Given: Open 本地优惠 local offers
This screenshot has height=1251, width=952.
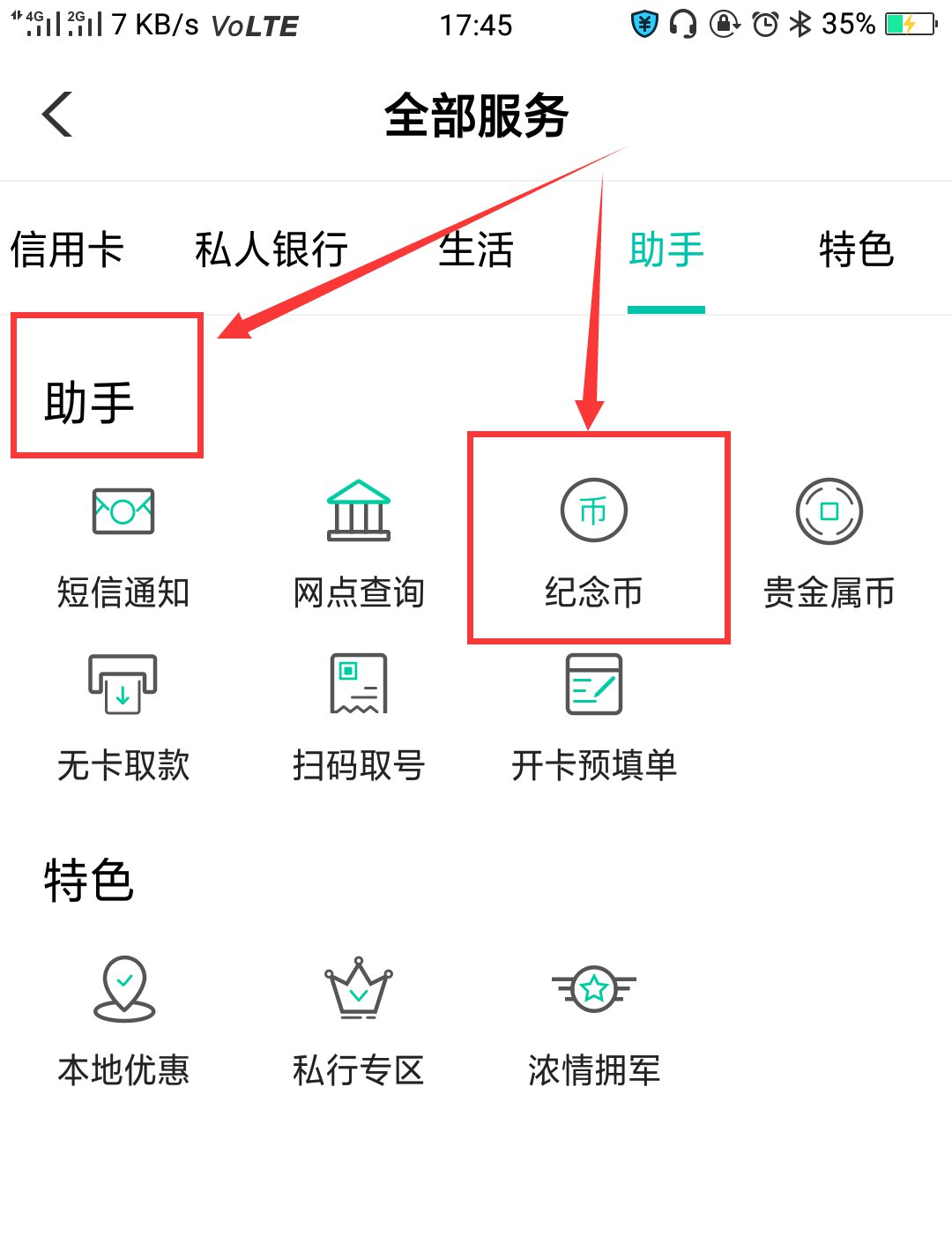Looking at the screenshot, I should point(123,1020).
